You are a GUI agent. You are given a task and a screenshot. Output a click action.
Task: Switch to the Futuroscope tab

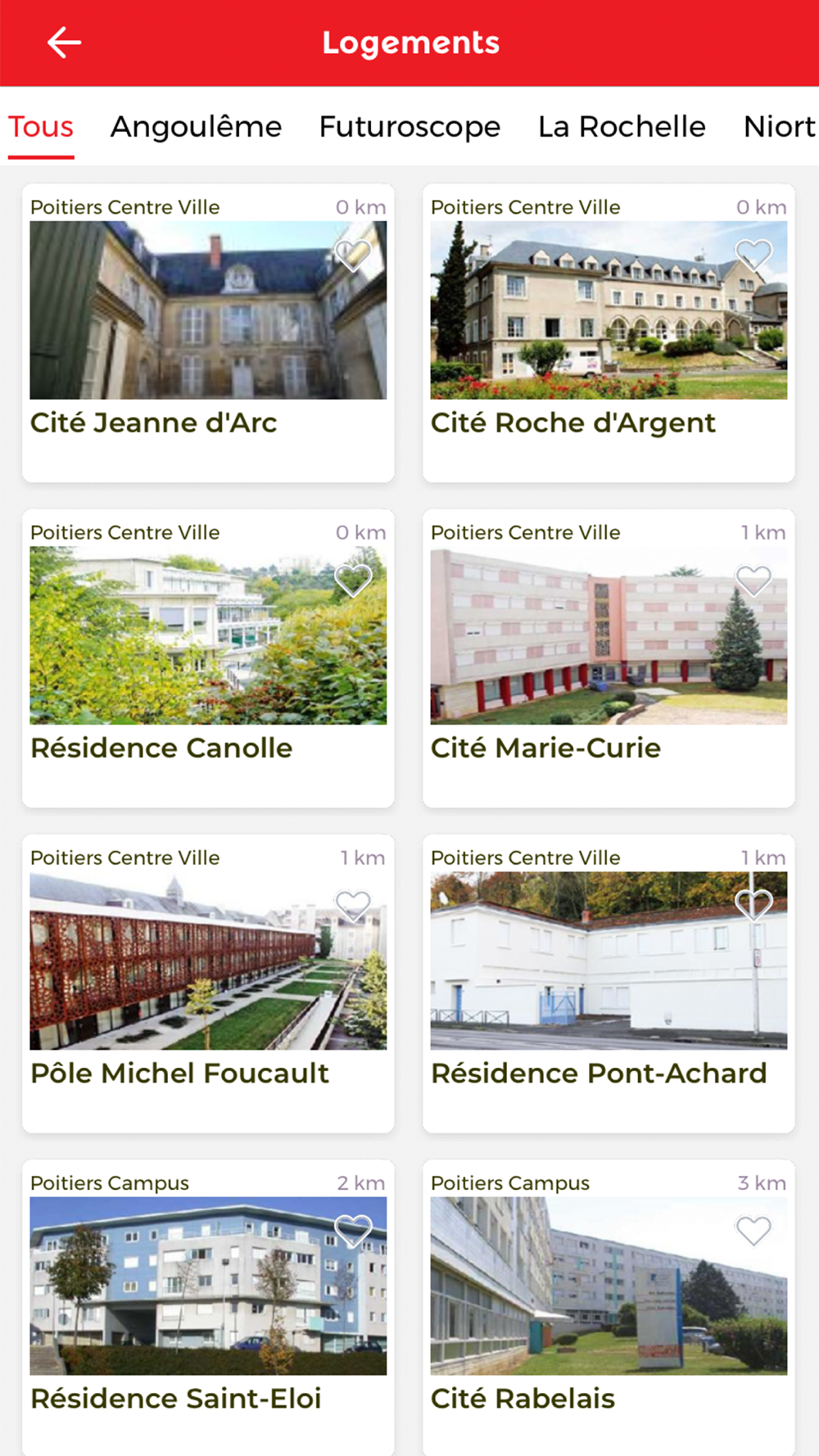point(409,127)
